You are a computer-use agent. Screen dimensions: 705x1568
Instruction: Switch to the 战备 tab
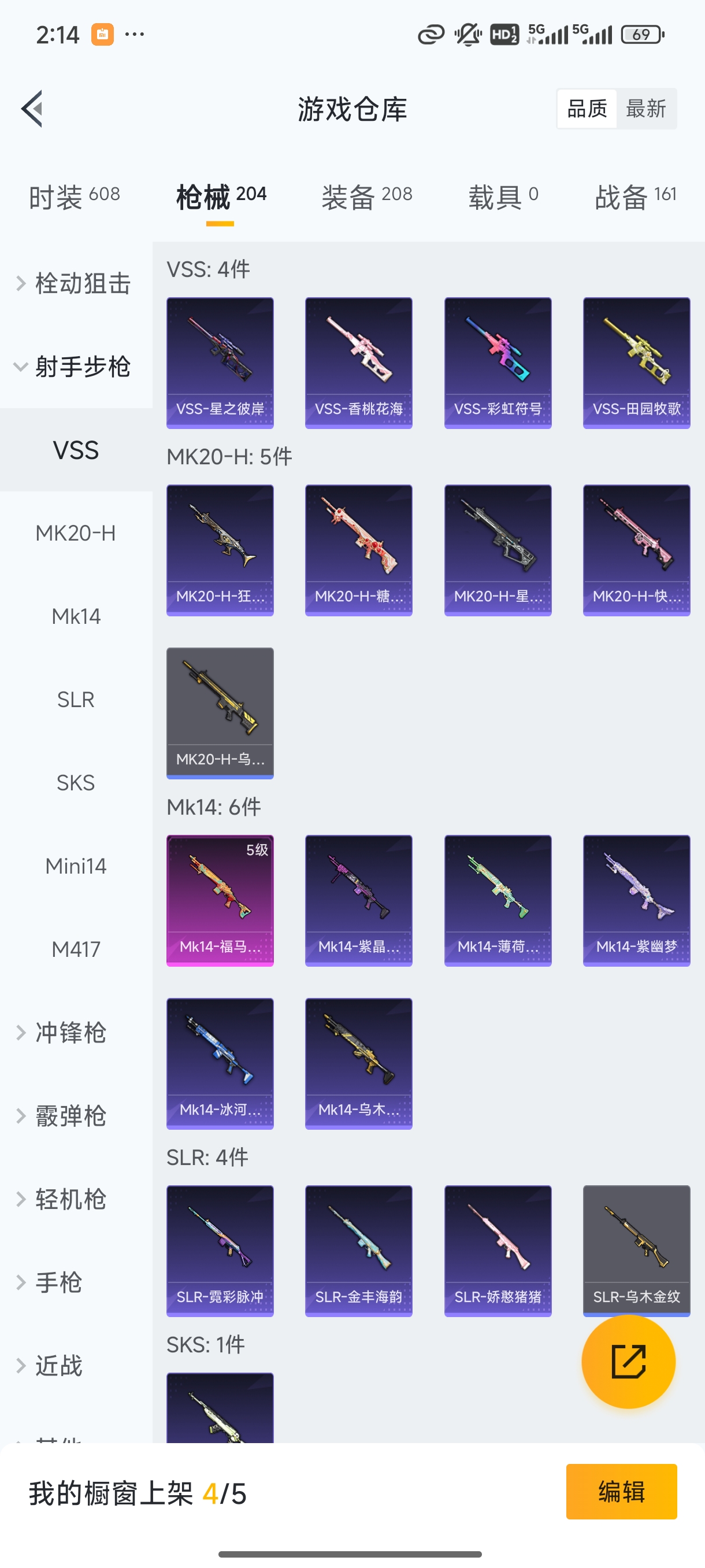point(635,197)
